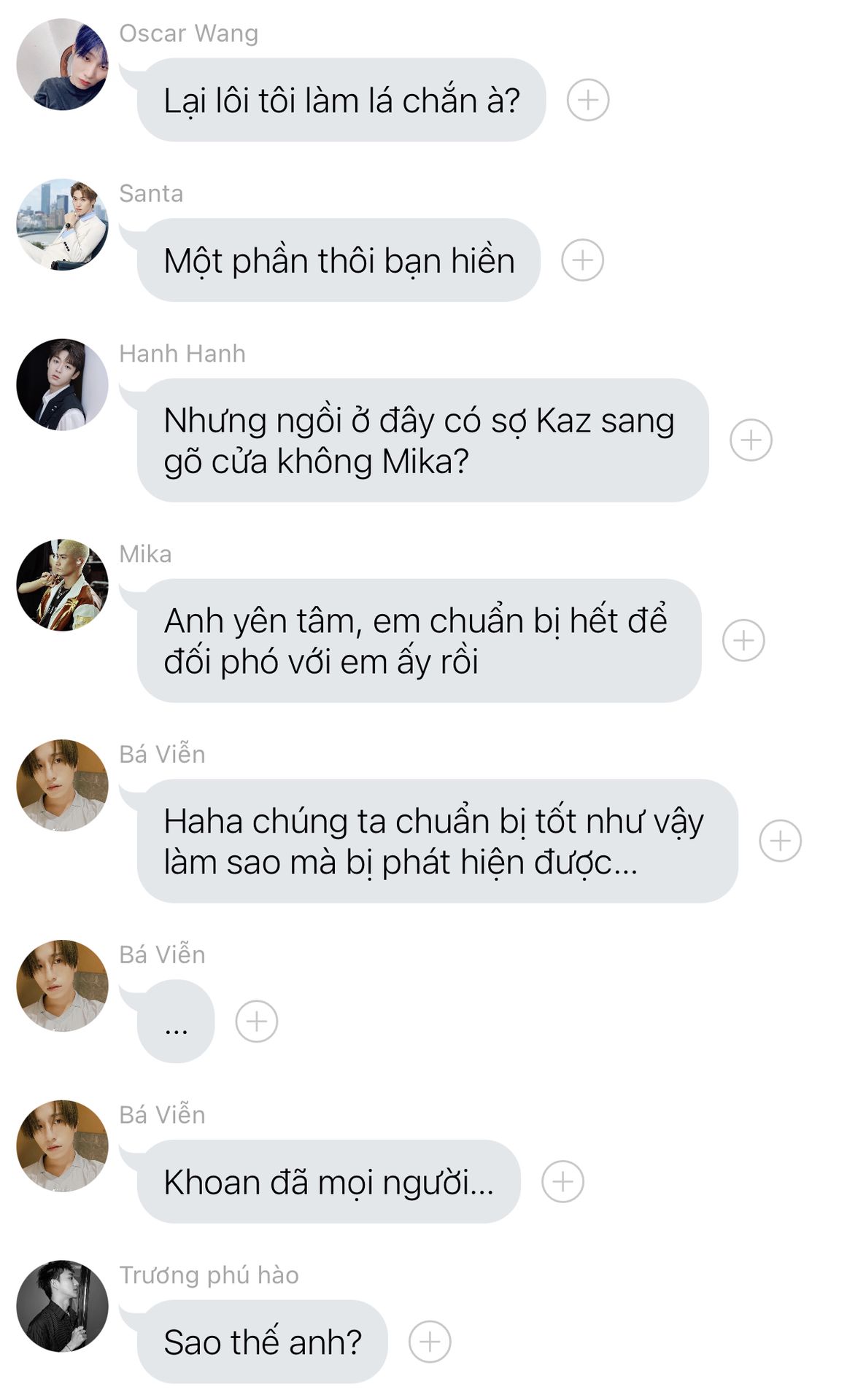This screenshot has height=1400, width=847.
Task: Tap plus icon beside "Sao thế anh?"
Action: pyautogui.click(x=430, y=1342)
